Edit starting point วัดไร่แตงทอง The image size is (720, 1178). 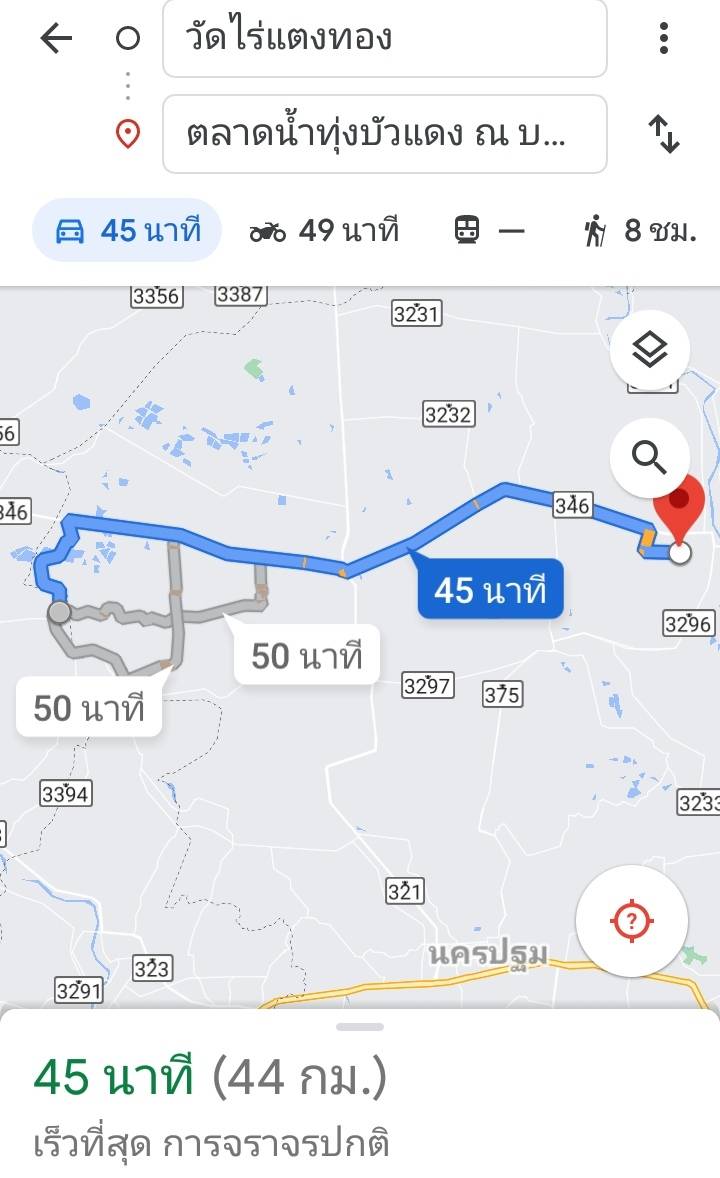point(384,39)
